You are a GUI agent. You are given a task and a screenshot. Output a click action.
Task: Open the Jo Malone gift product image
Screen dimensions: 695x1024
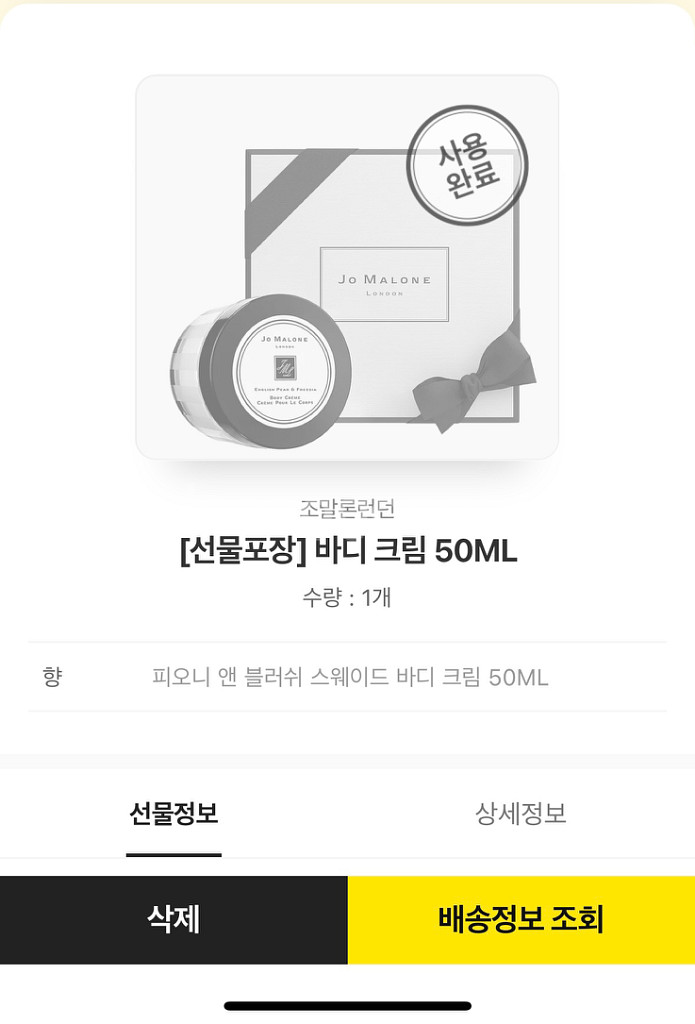(x=347, y=268)
